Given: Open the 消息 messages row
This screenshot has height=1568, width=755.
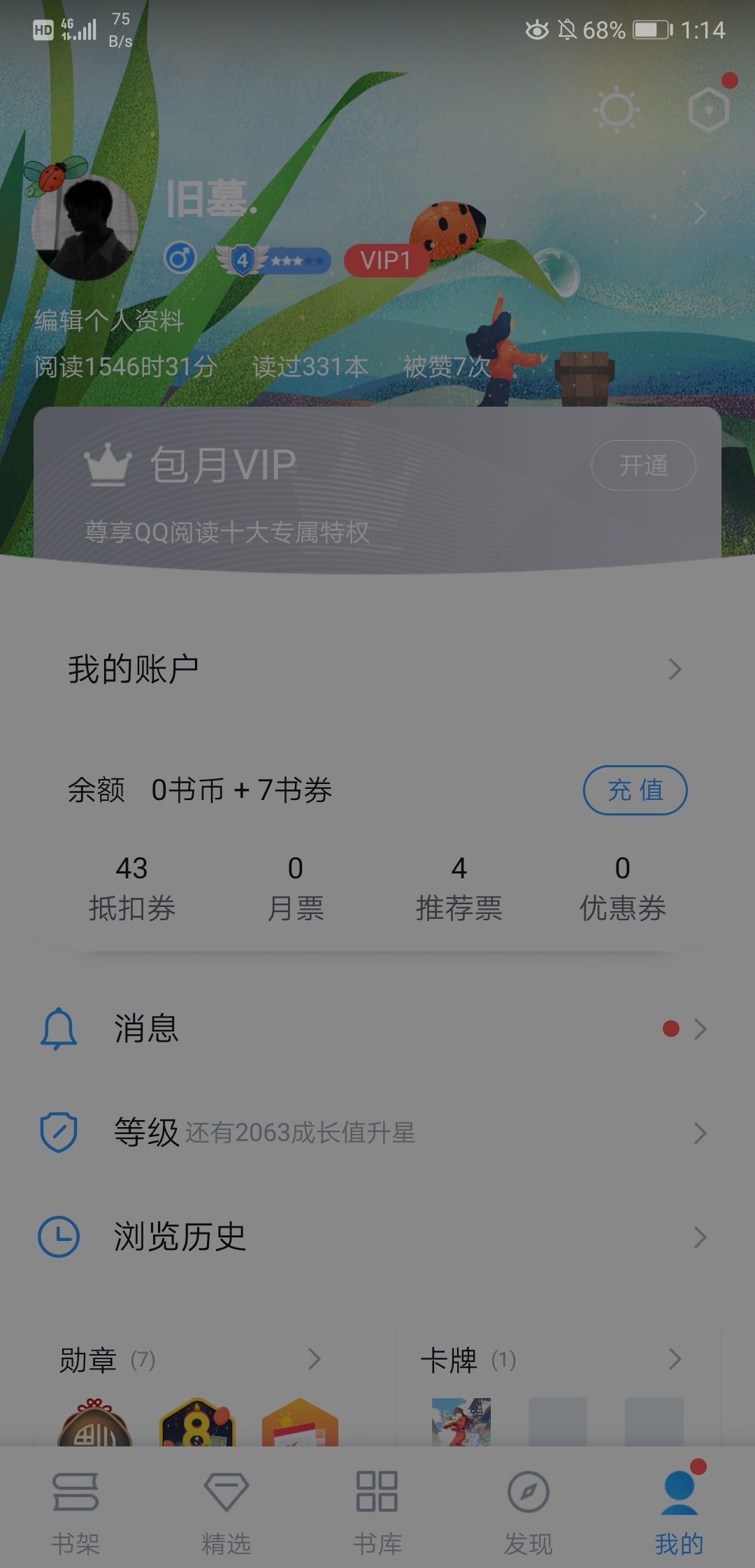Looking at the screenshot, I should (x=377, y=1029).
